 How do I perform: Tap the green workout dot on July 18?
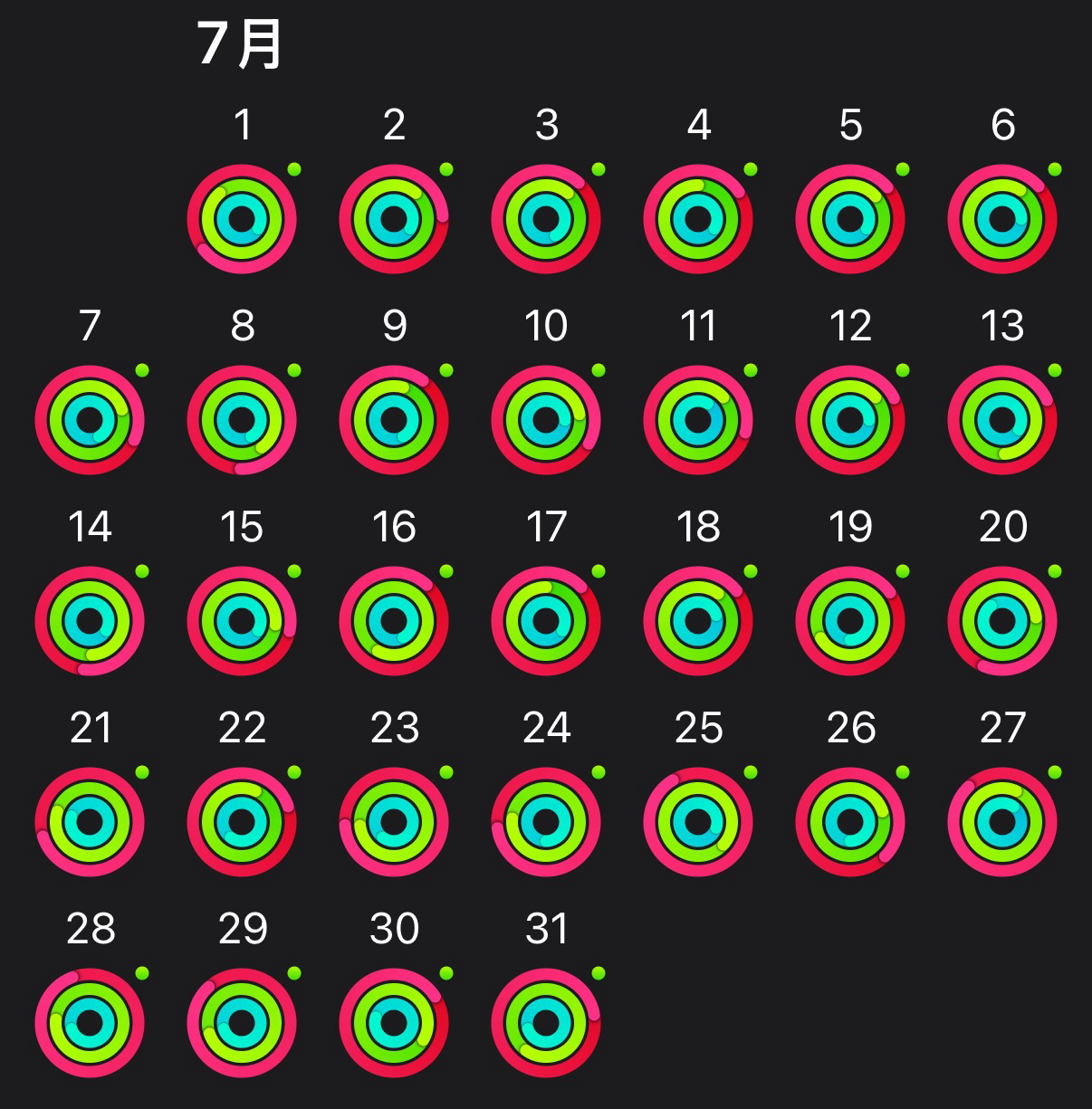click(749, 570)
